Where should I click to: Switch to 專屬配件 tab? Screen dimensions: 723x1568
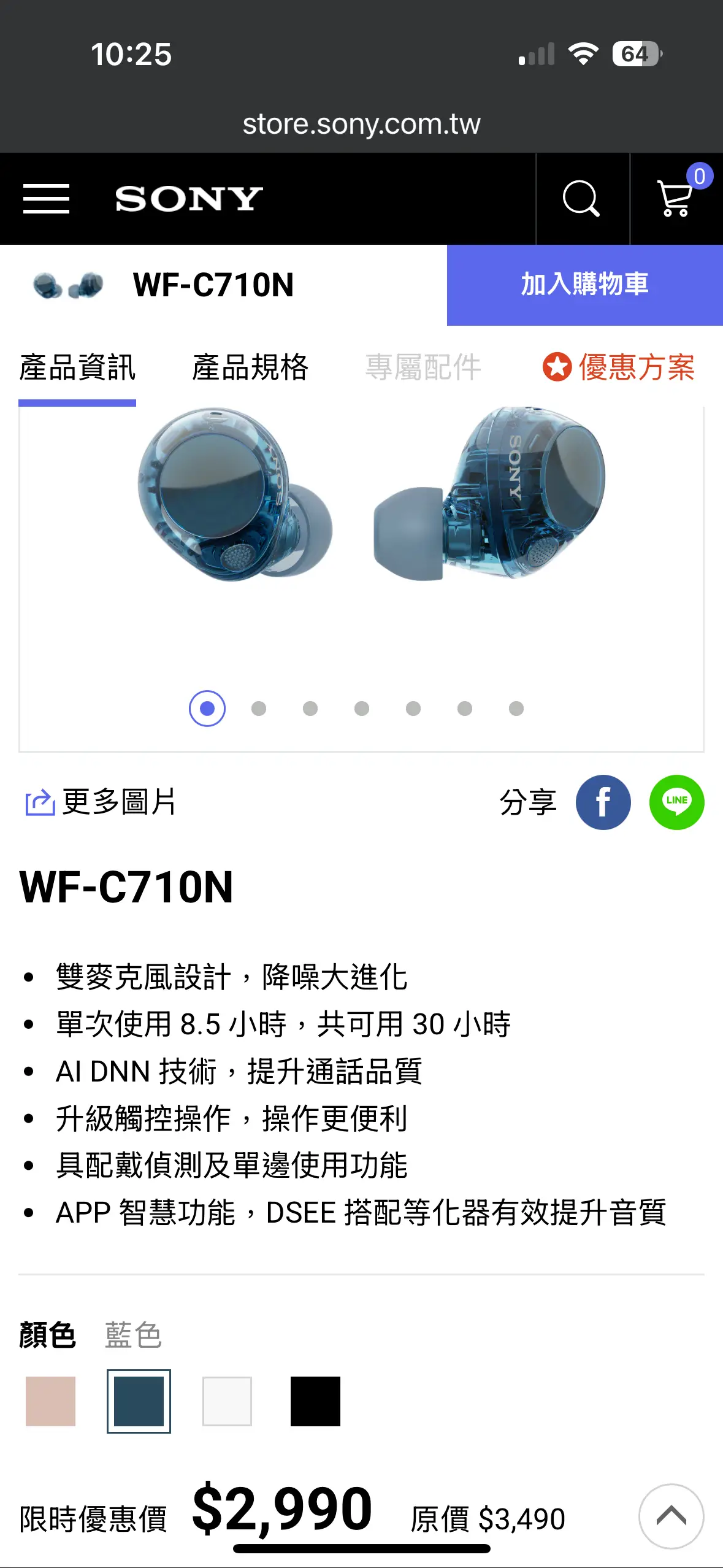point(423,368)
